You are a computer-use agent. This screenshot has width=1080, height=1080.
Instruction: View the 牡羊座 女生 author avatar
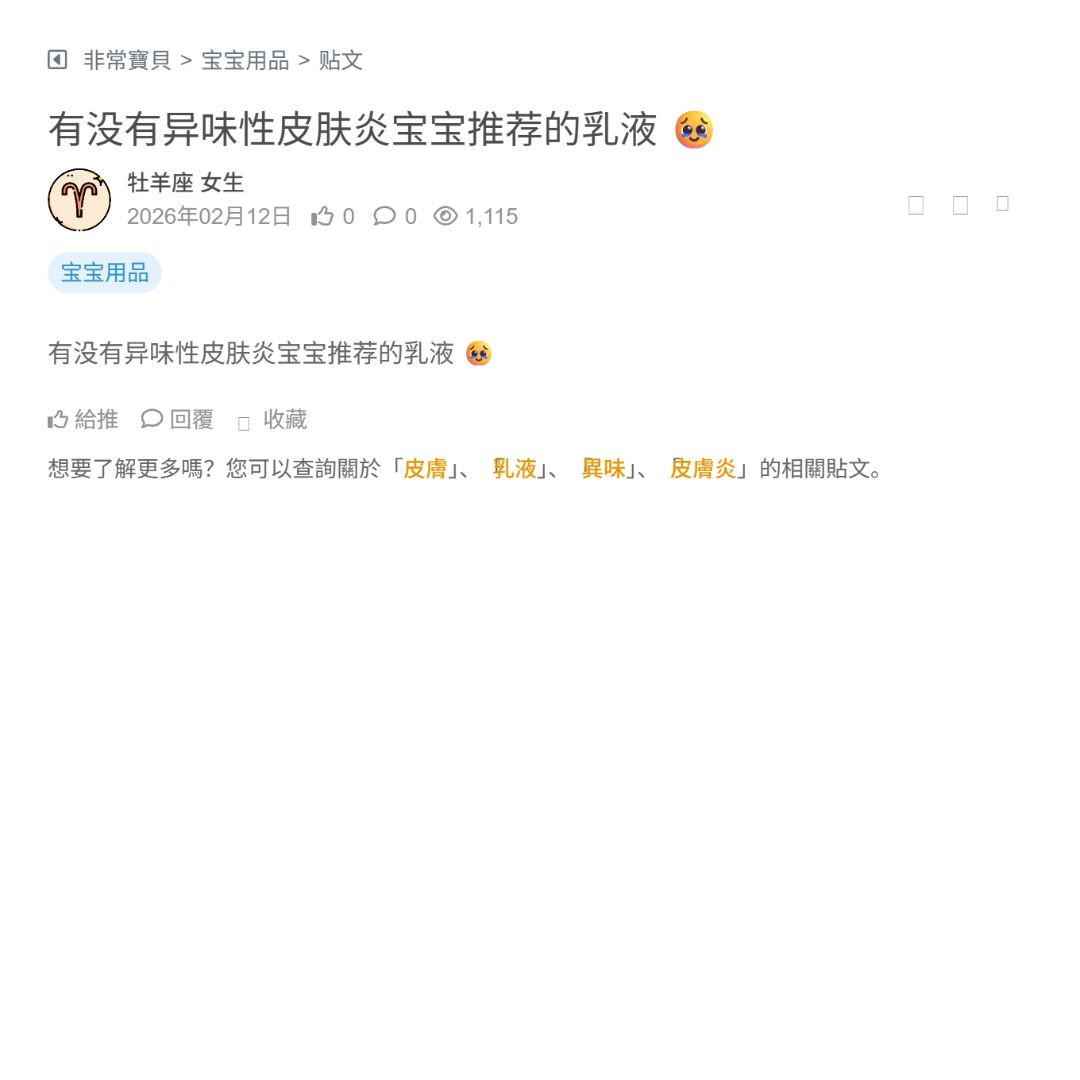pyautogui.click(x=79, y=200)
